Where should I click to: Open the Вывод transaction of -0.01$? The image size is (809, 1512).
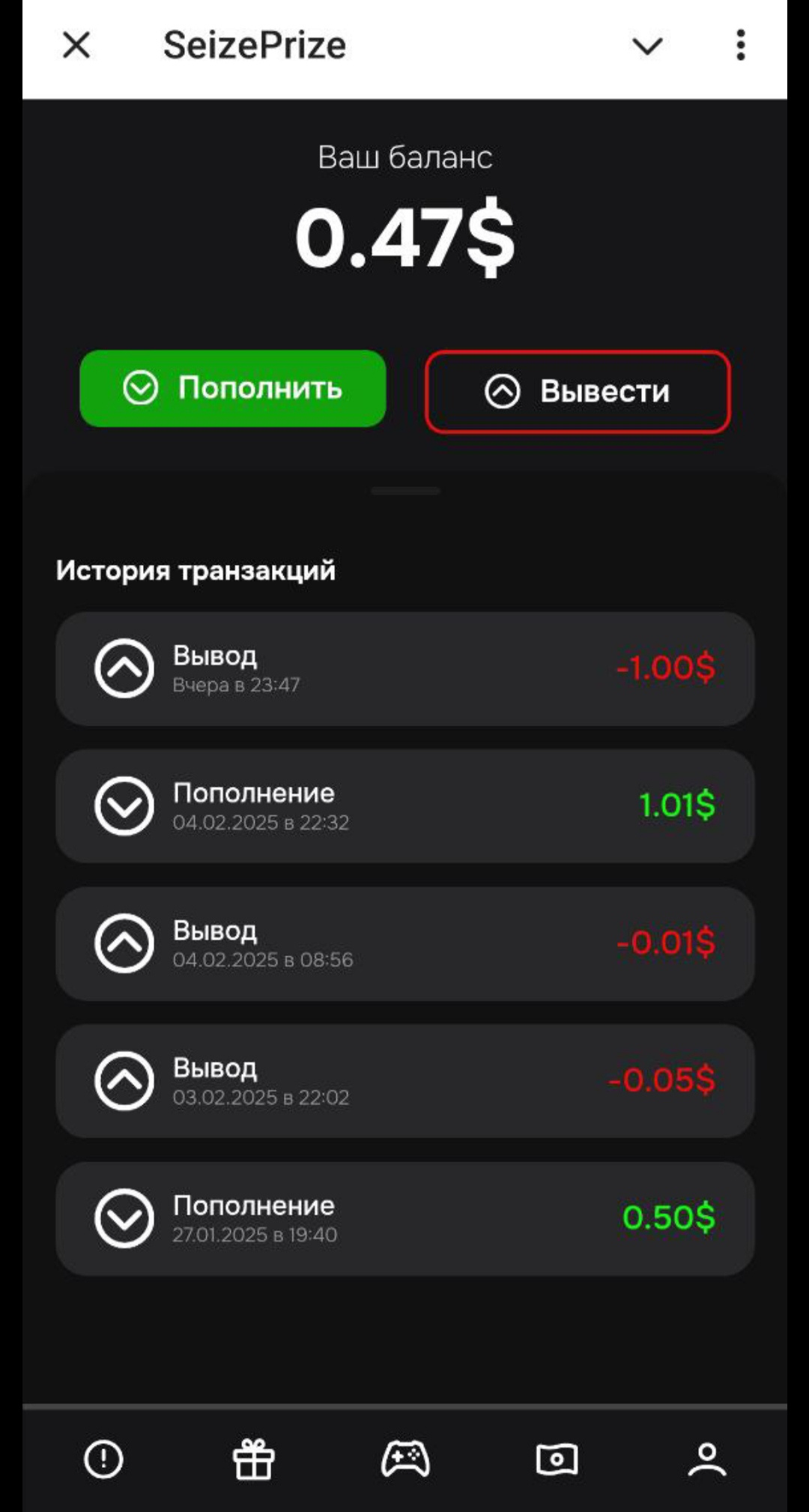(404, 943)
